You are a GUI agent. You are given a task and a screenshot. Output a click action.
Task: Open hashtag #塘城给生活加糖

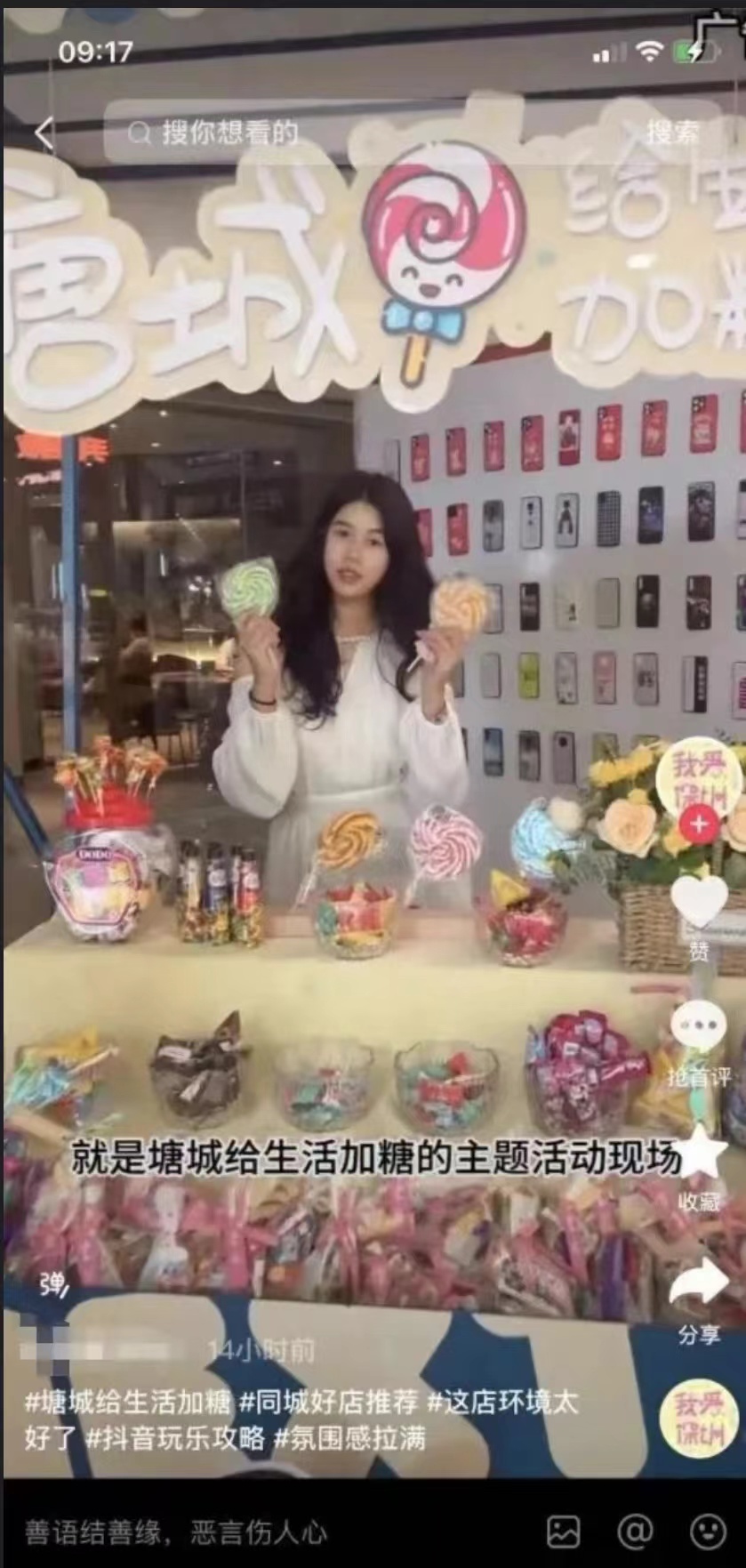click(x=127, y=1403)
